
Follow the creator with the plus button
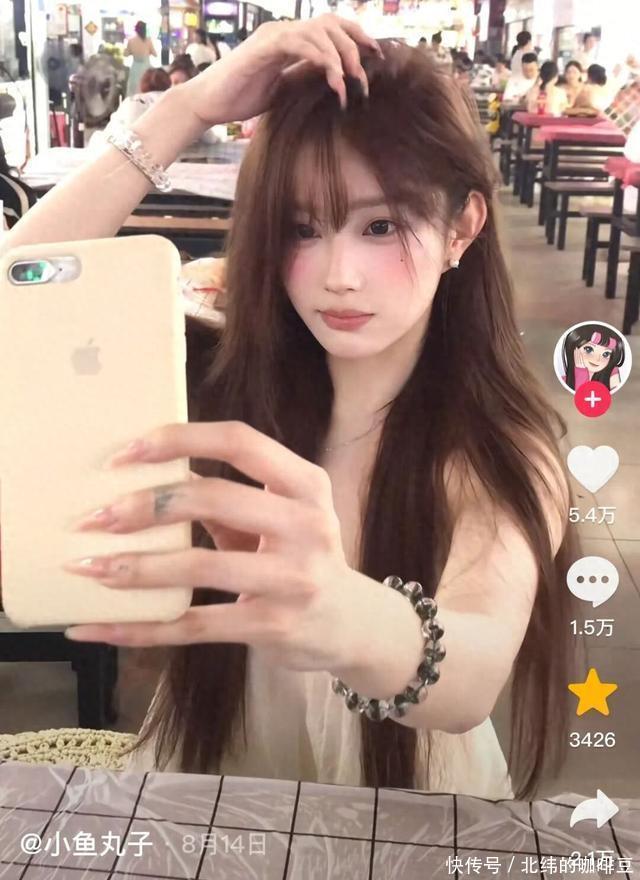pyautogui.click(x=592, y=400)
